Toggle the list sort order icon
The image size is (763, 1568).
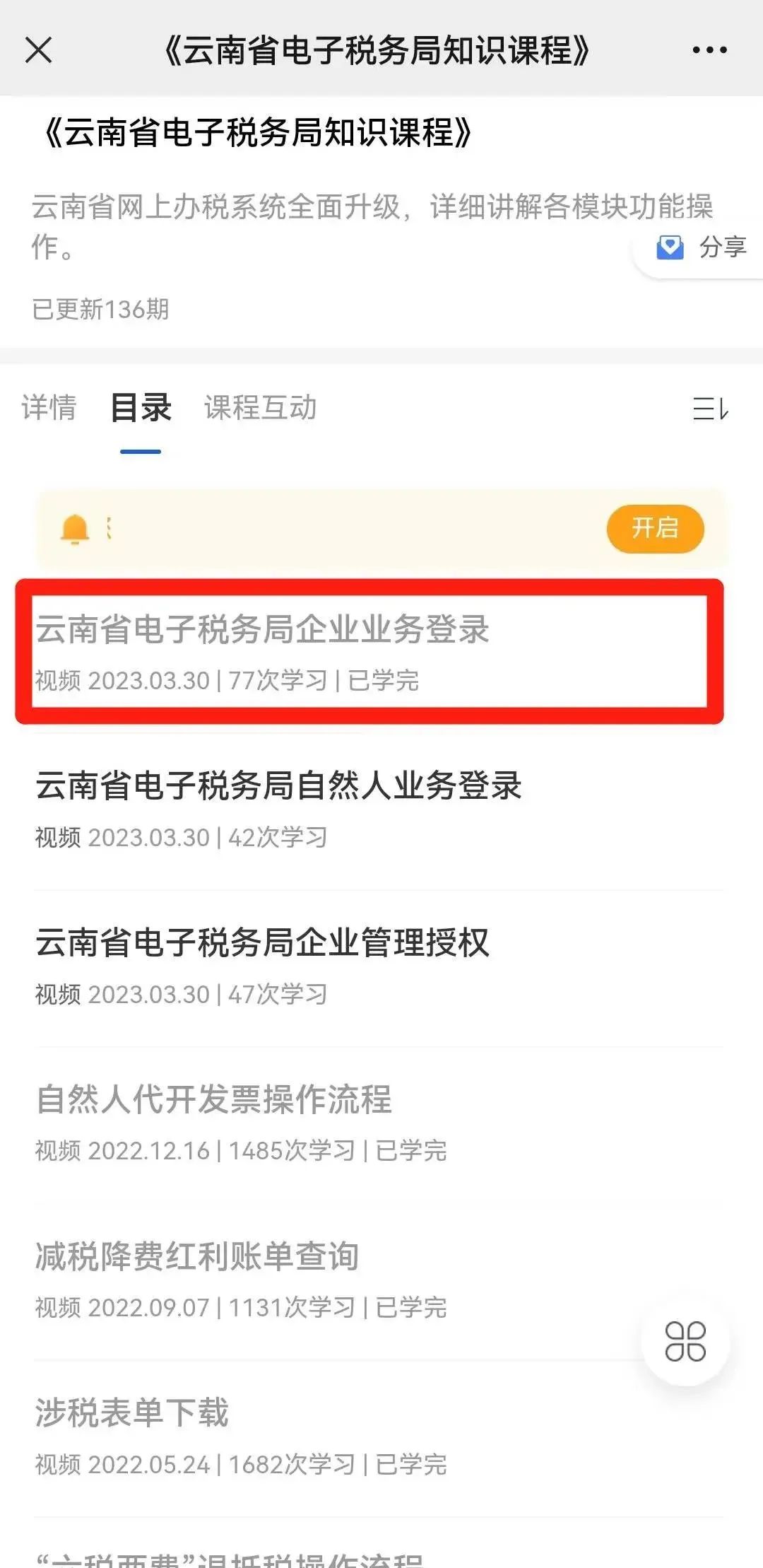pos(710,409)
